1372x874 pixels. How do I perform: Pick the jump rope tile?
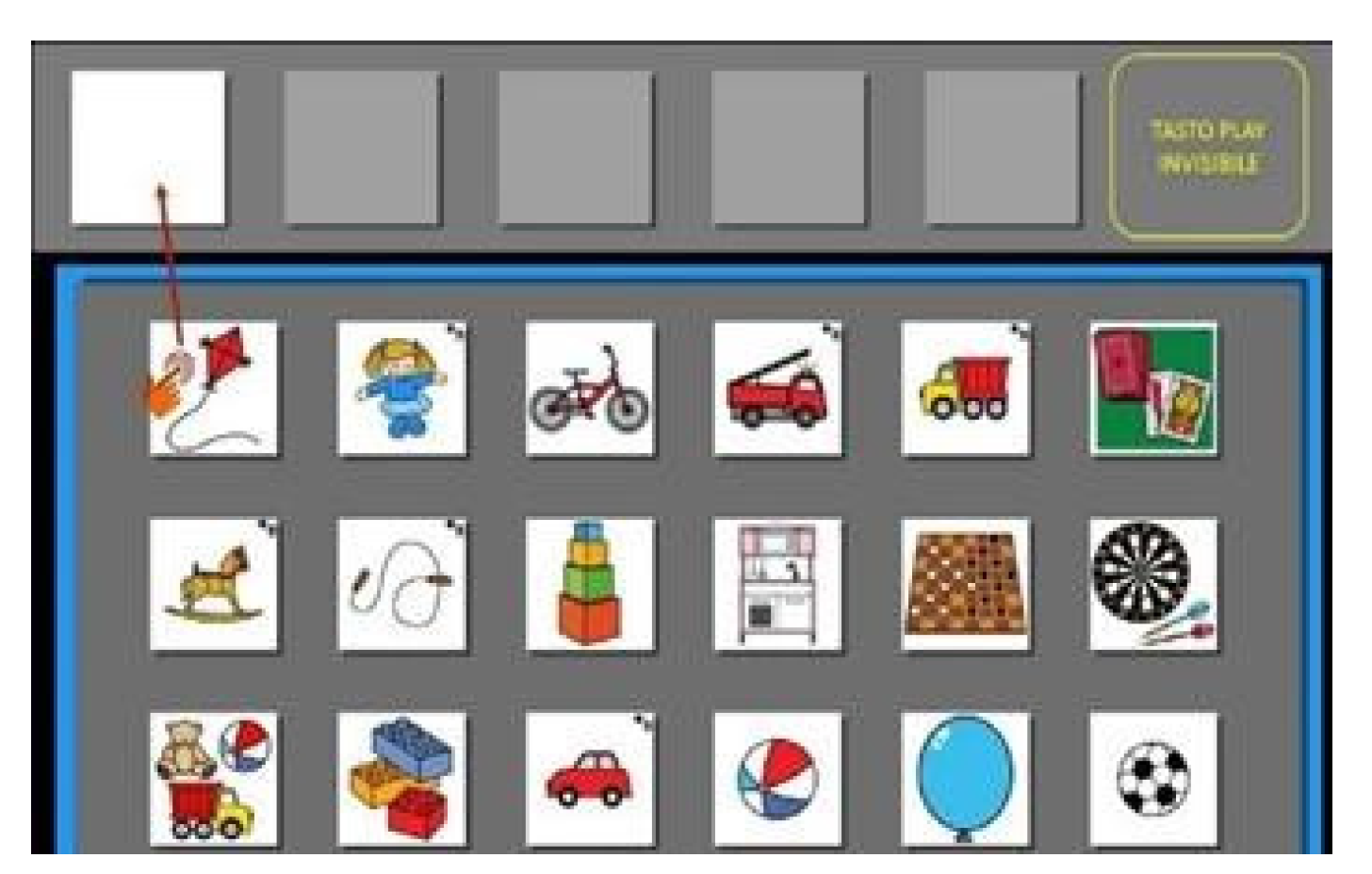click(402, 584)
